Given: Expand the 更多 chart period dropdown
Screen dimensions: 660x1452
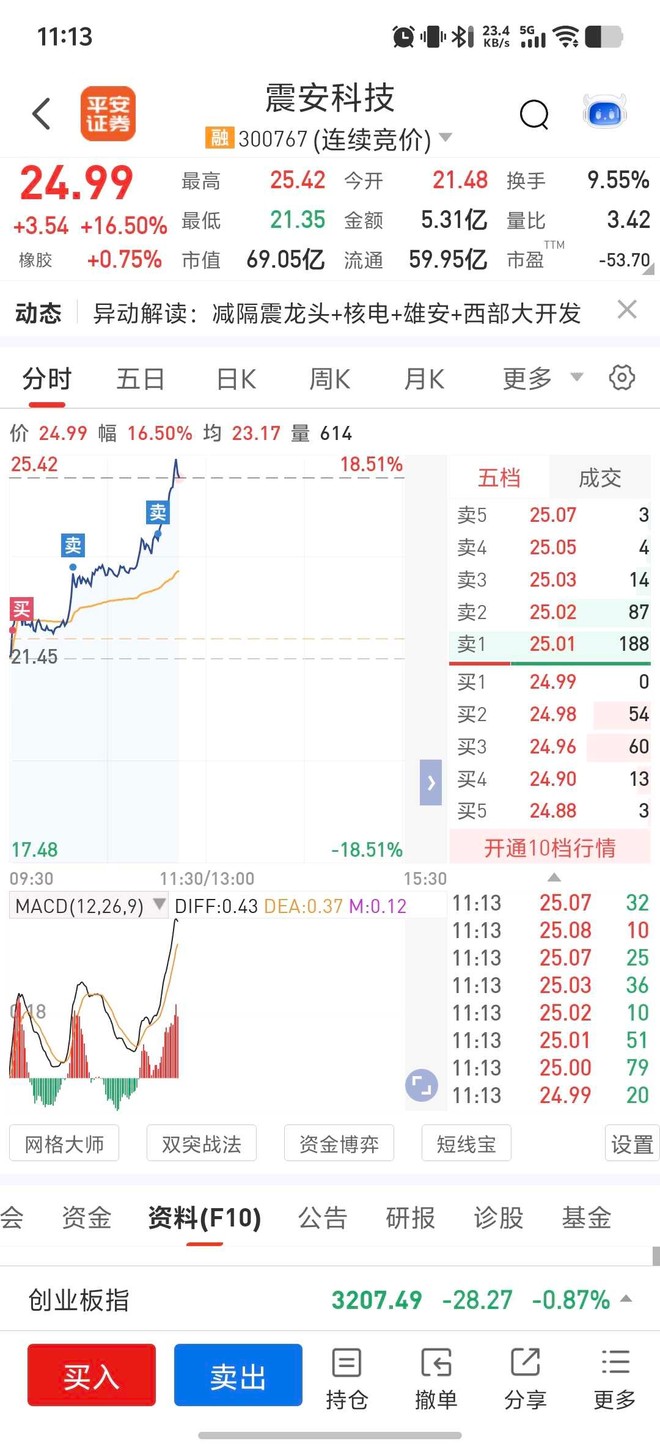Looking at the screenshot, I should click(x=542, y=379).
